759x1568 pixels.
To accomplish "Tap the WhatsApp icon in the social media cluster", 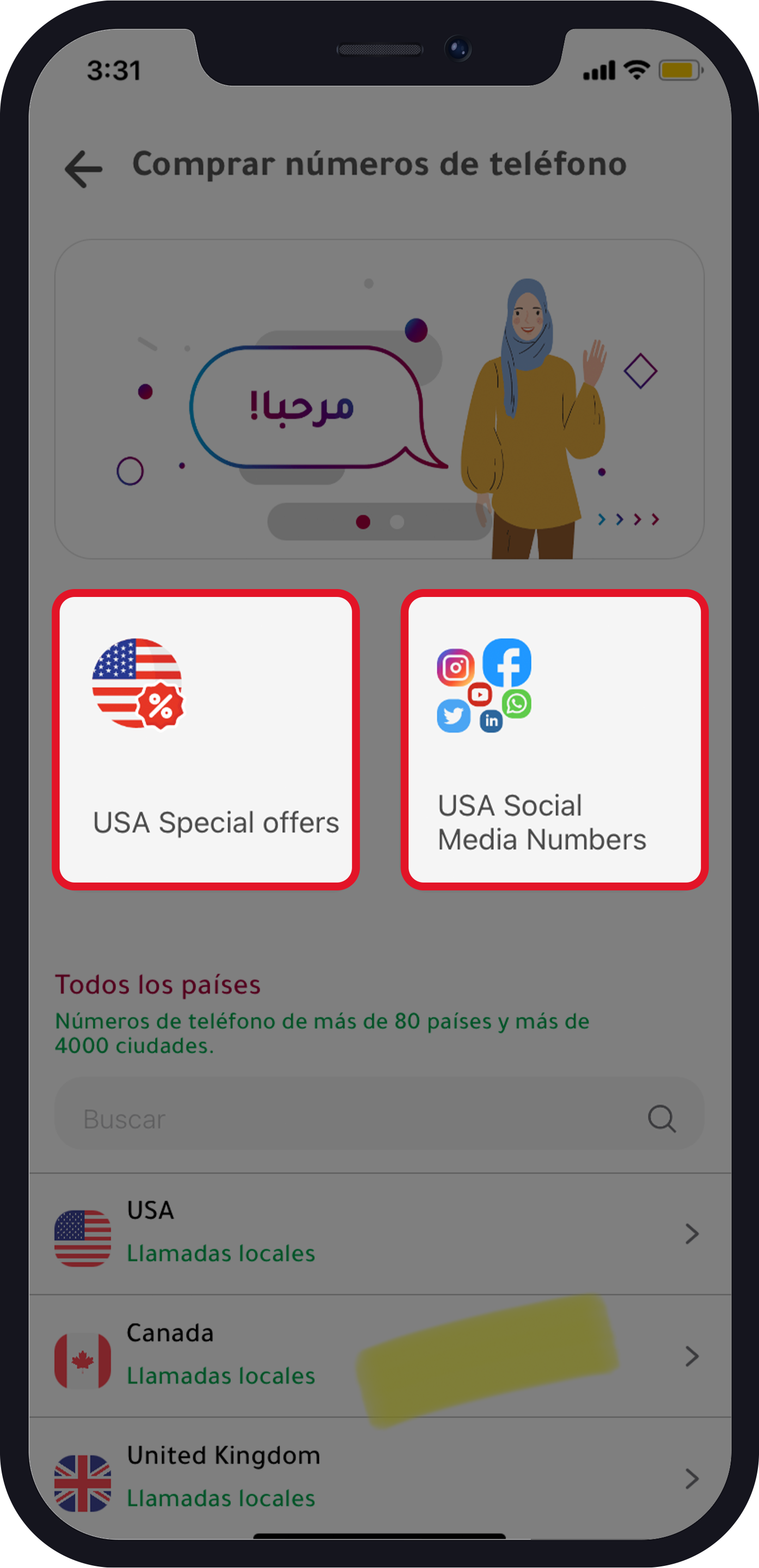I will pos(517,705).
